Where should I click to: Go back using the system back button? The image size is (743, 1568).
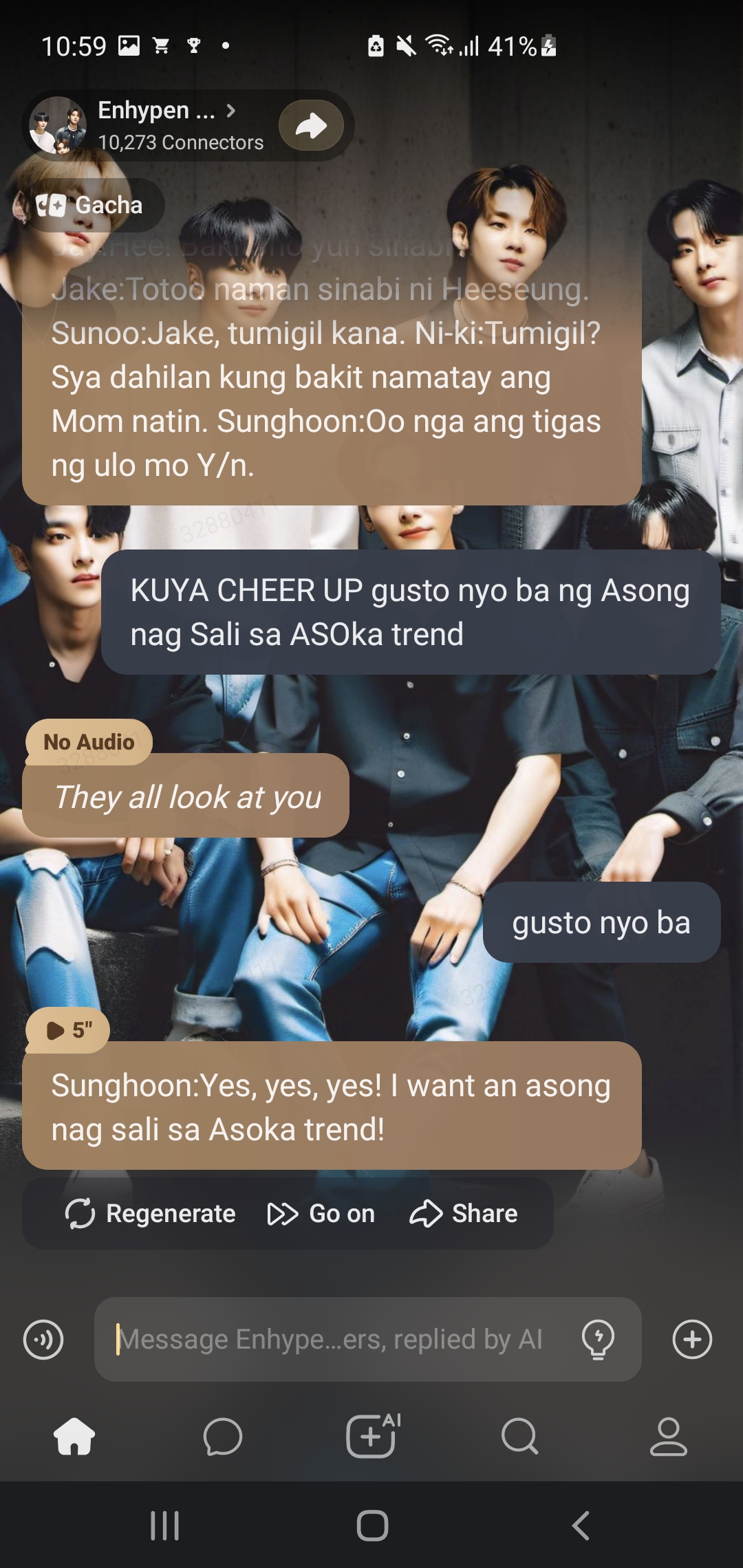(x=581, y=1525)
